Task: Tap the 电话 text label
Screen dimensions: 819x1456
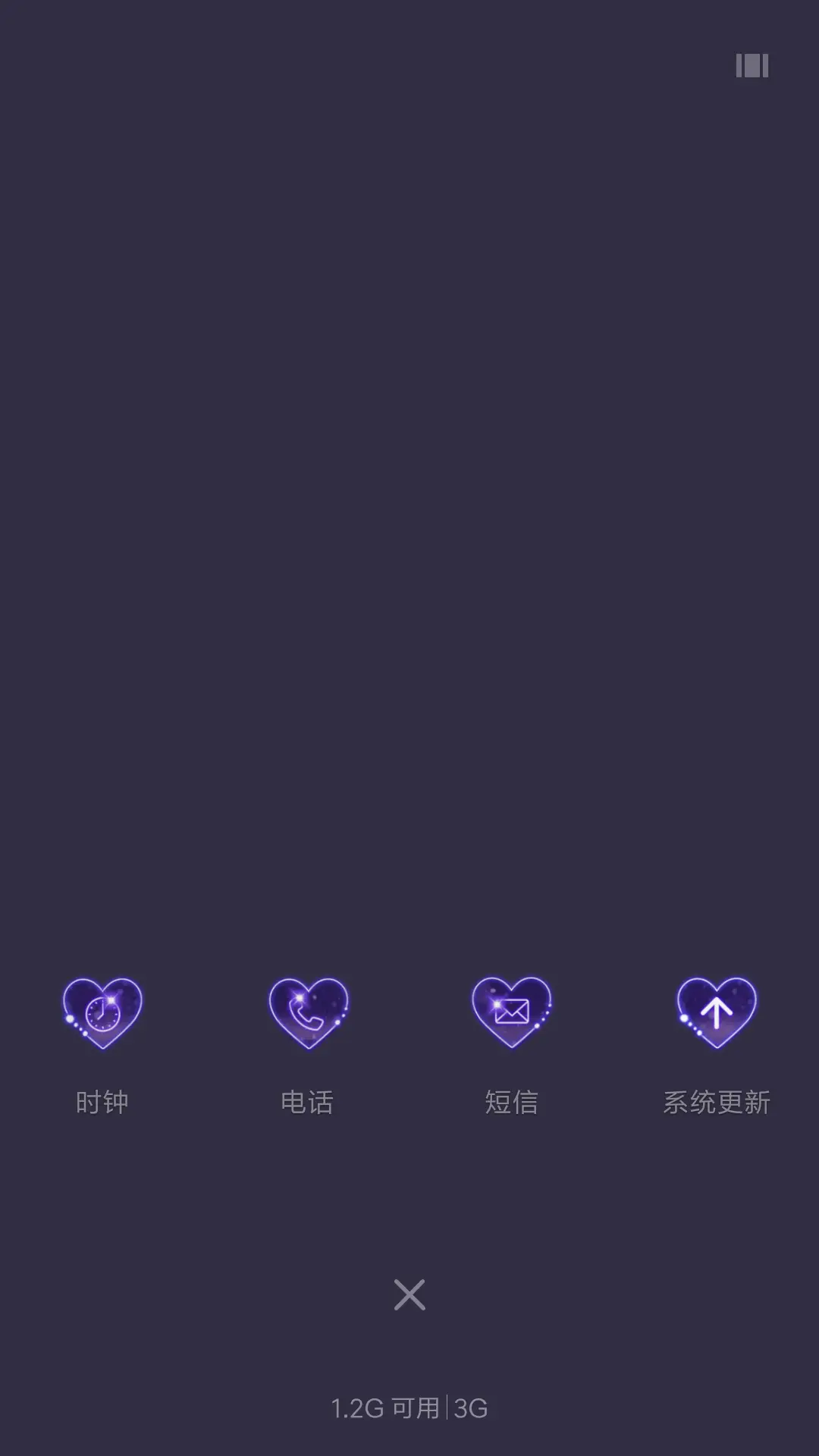Action: (x=307, y=1102)
